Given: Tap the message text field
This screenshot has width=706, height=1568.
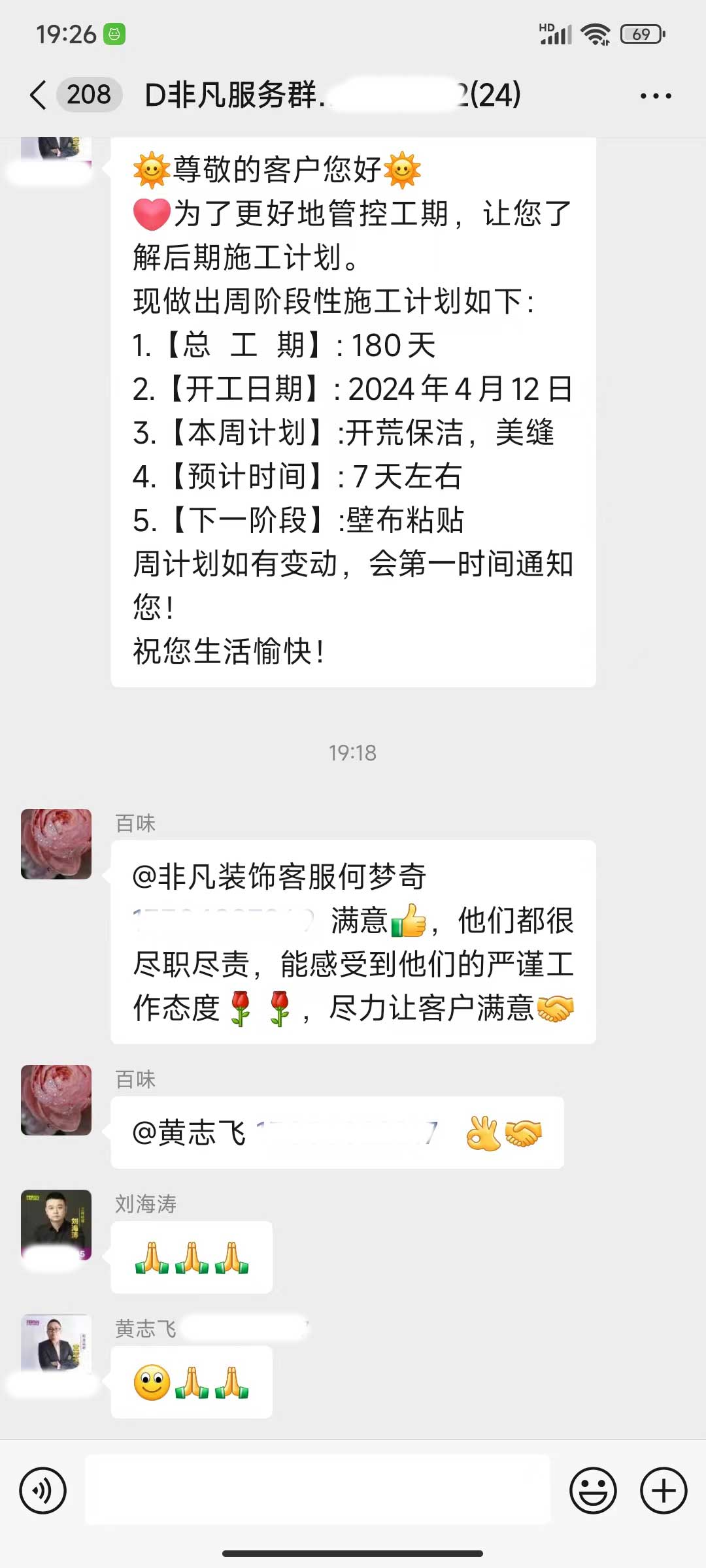Looking at the screenshot, I should click(318, 1491).
